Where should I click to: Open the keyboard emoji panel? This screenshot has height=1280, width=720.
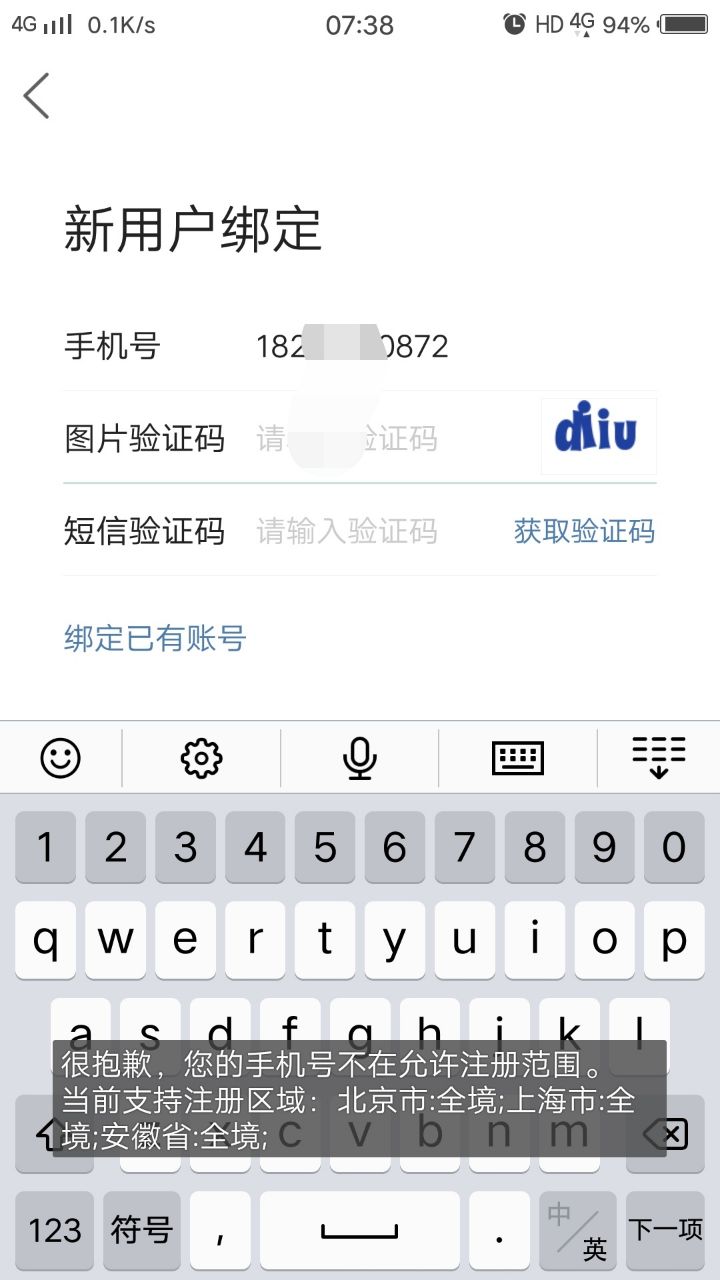(x=60, y=757)
